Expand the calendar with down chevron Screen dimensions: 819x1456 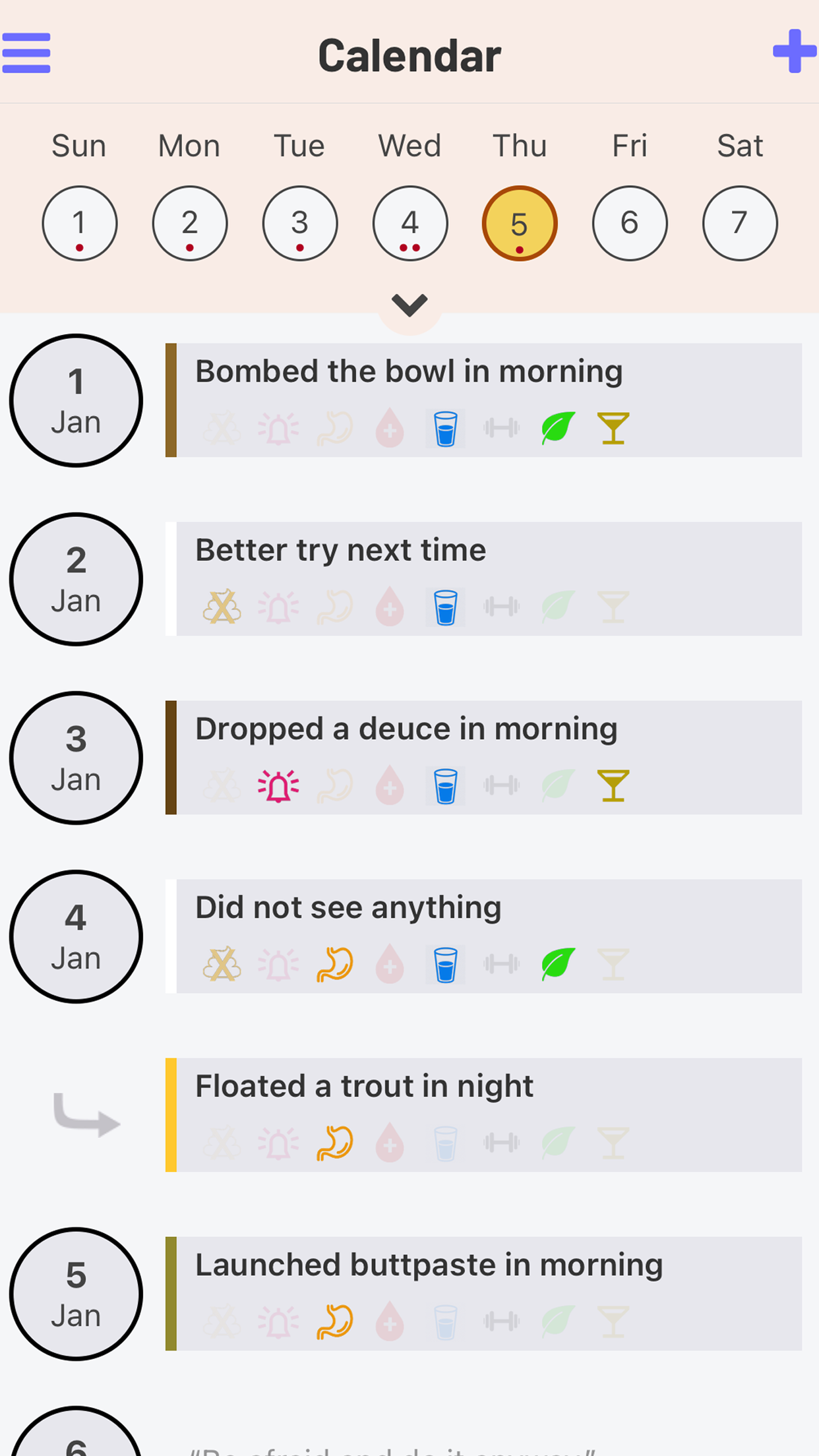click(409, 305)
